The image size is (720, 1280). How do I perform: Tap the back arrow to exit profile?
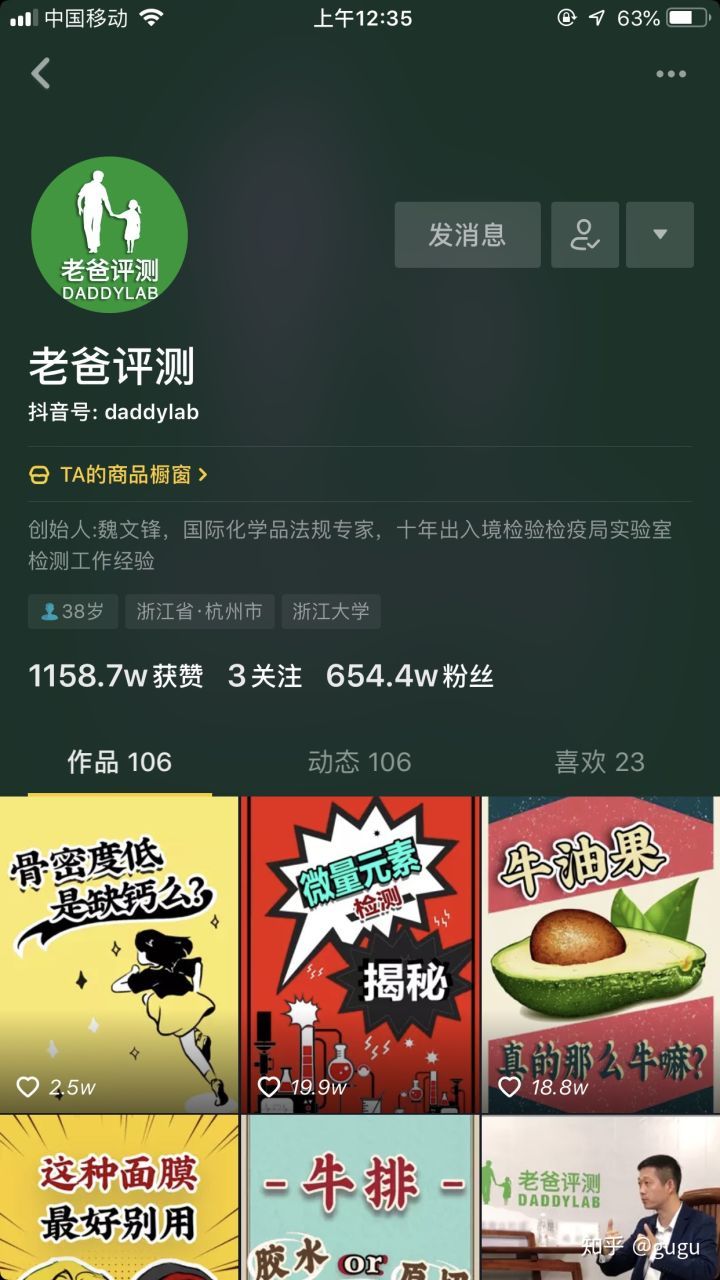(x=39, y=74)
